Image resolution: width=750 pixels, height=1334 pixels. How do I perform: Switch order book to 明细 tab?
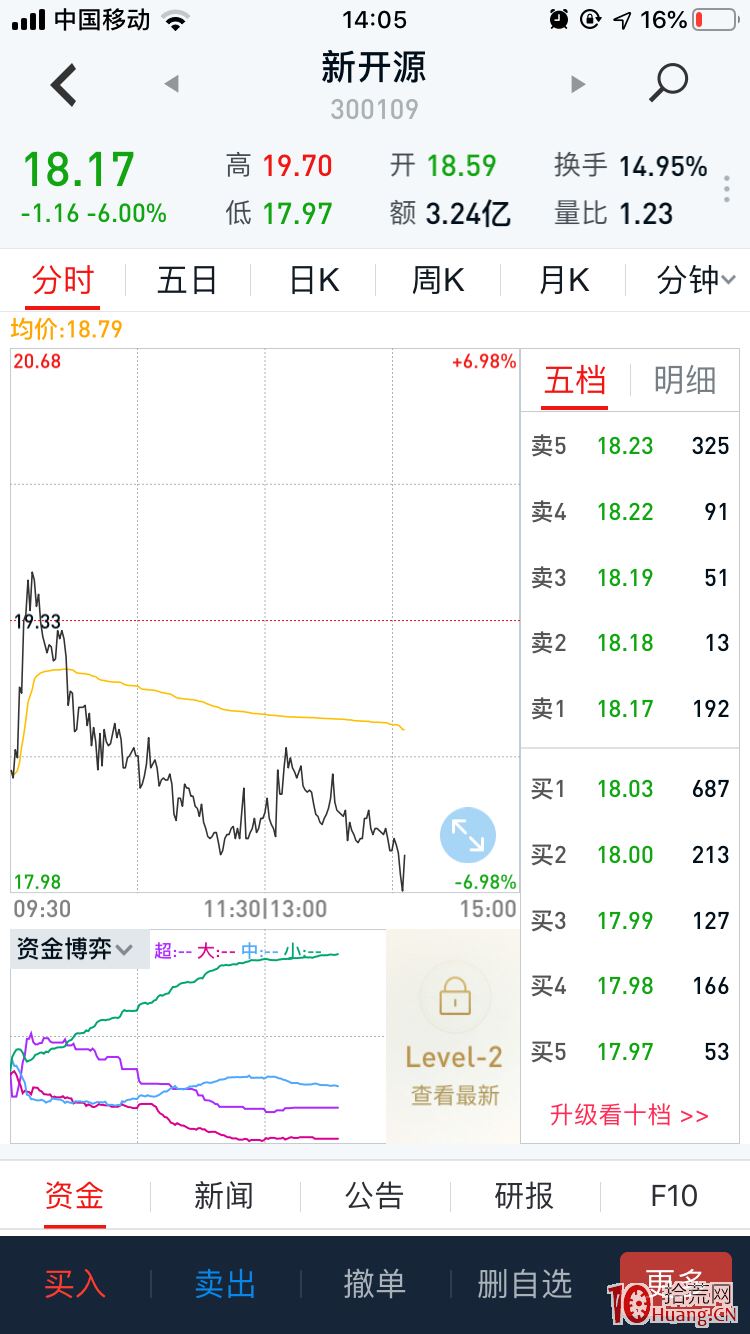685,380
